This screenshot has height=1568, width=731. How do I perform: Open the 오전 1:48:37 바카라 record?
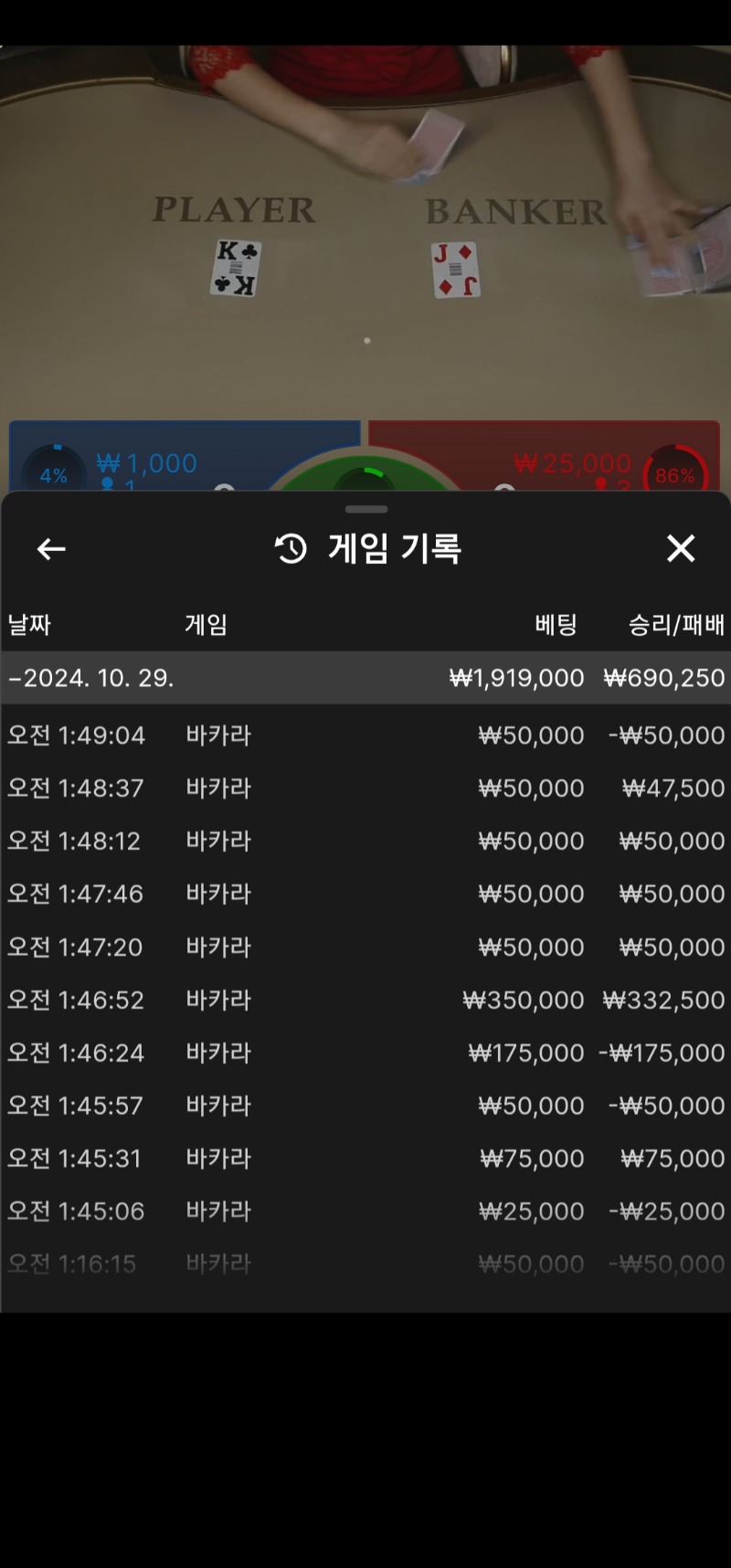tap(365, 789)
